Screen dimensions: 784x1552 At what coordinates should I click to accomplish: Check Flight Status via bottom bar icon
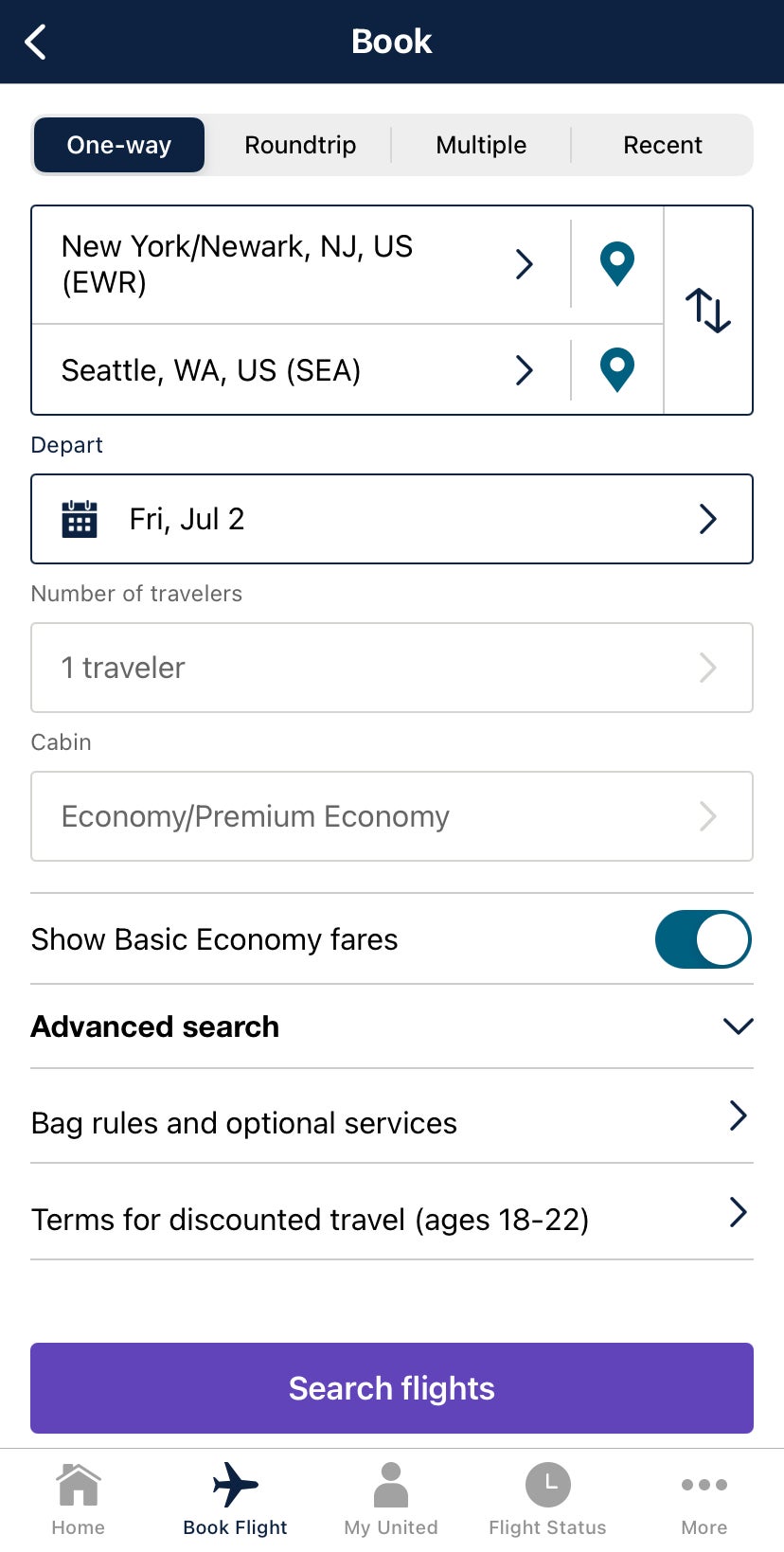547,1487
